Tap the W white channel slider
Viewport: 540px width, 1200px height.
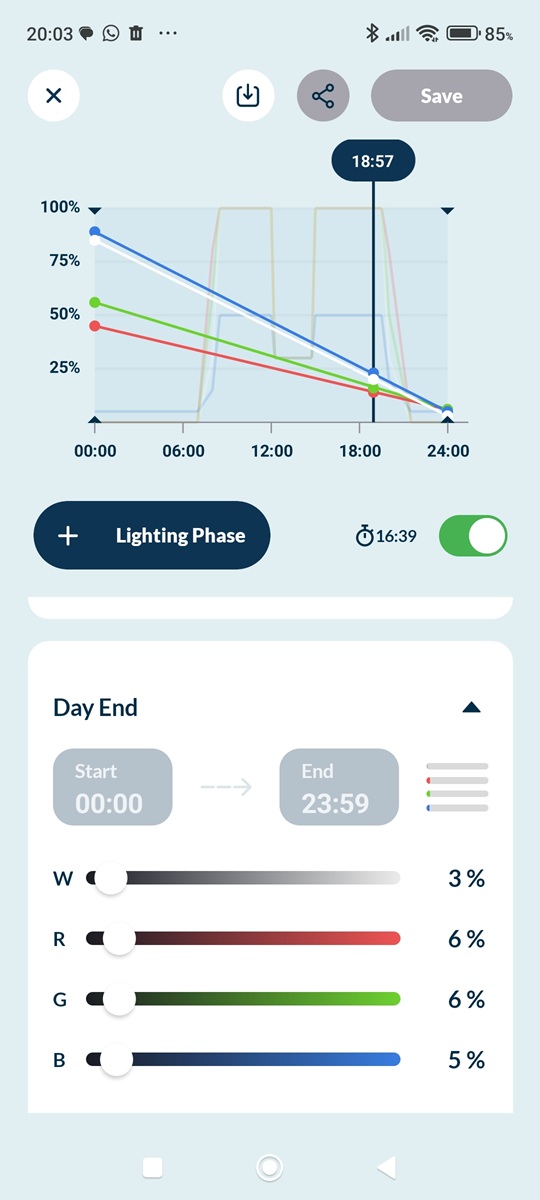tap(243, 878)
